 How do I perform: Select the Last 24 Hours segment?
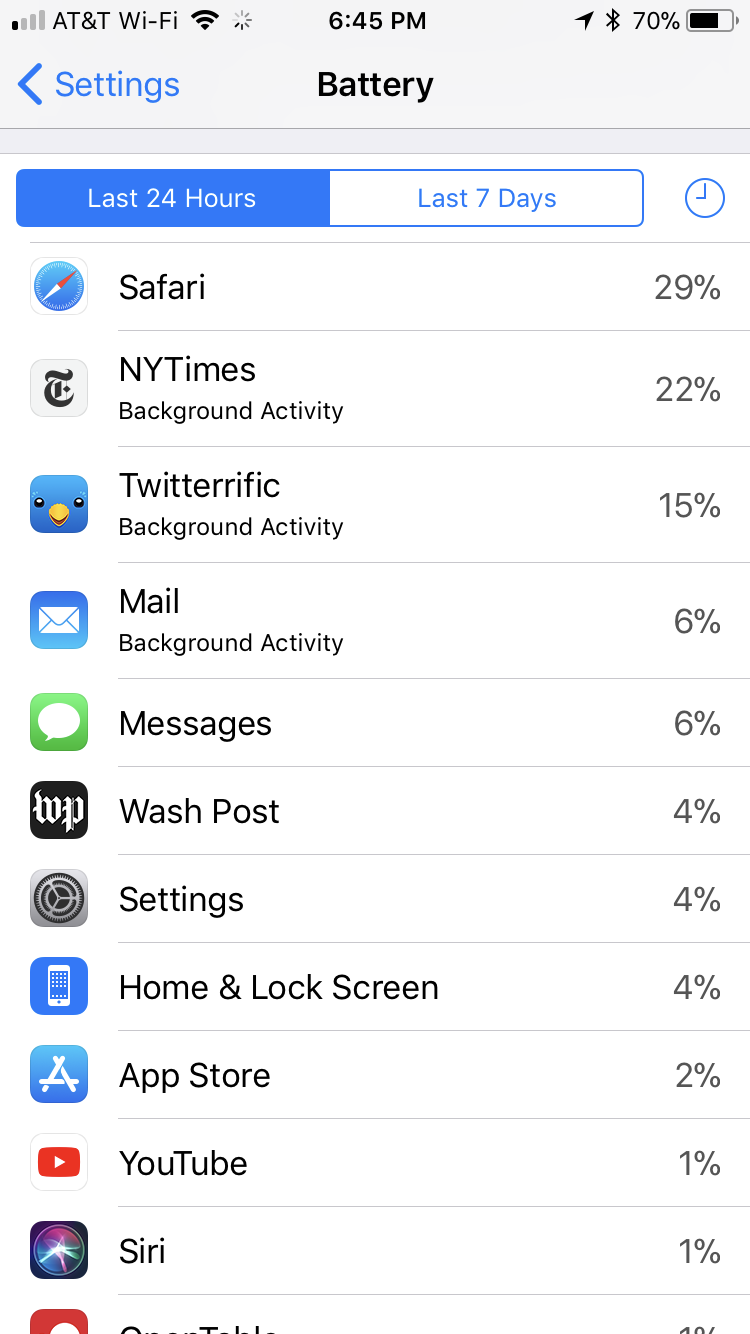(172, 198)
